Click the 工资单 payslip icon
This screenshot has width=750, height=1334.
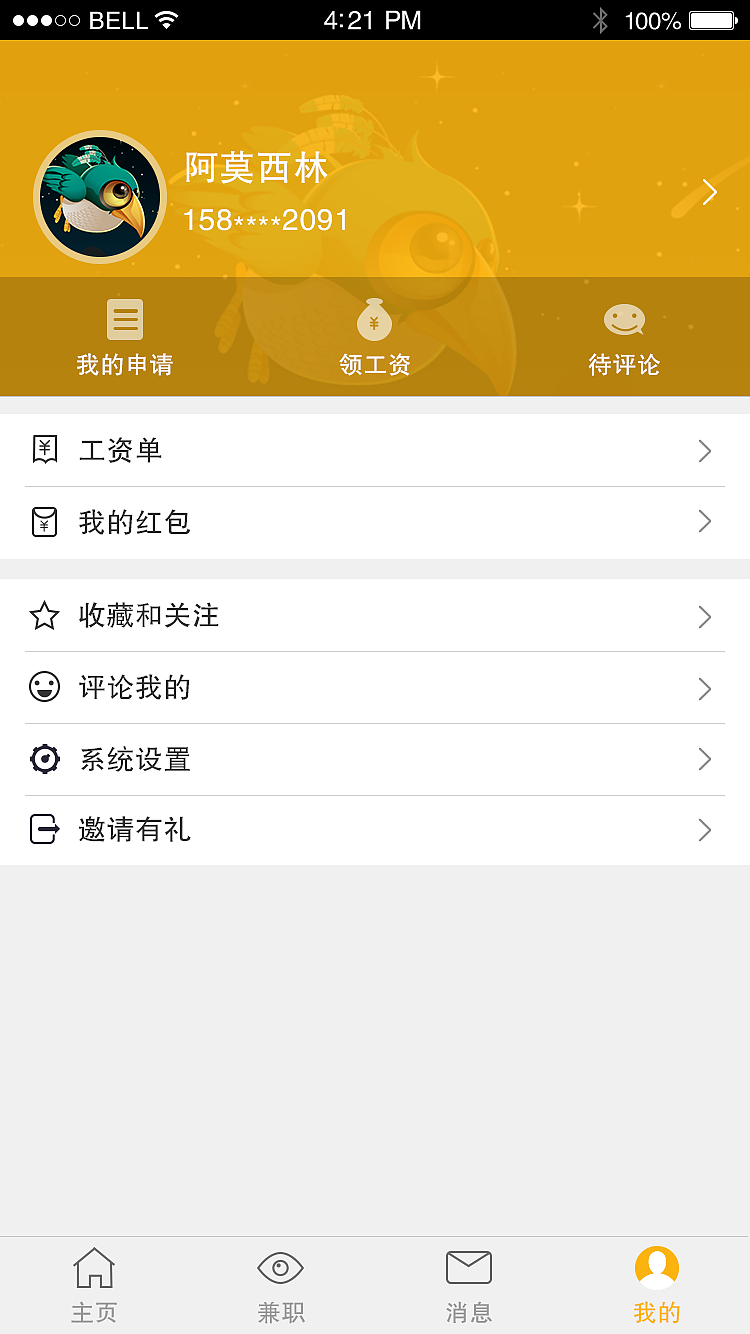click(45, 450)
